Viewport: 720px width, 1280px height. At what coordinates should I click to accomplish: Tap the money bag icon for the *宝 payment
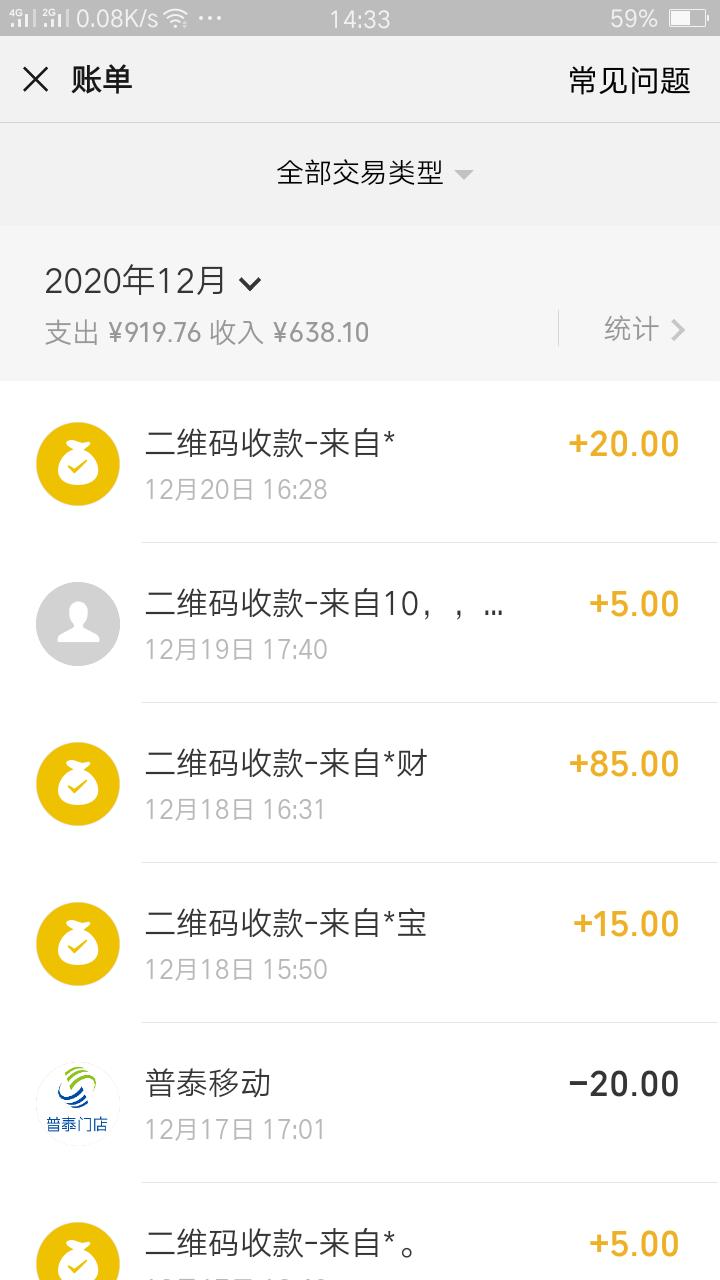[77, 943]
